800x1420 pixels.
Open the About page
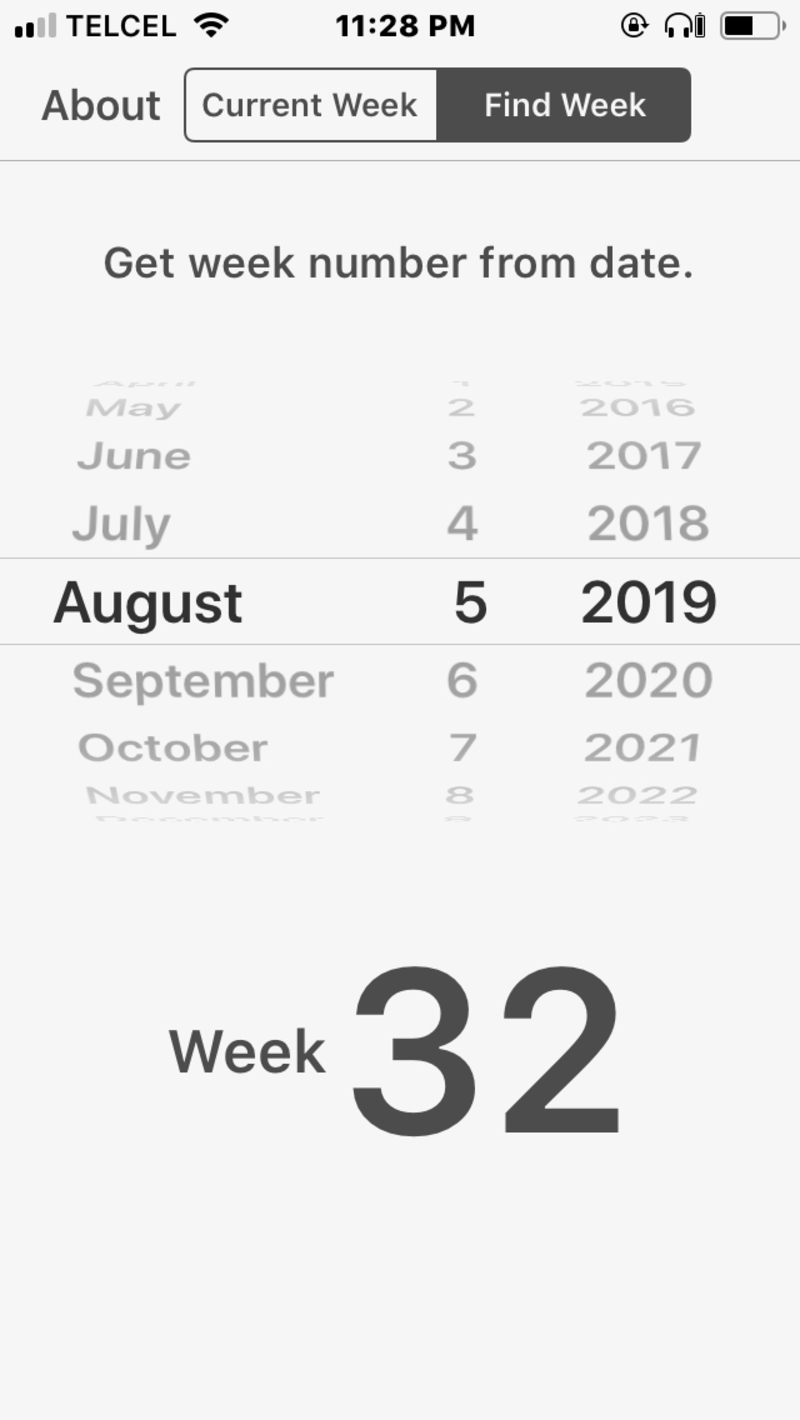tap(100, 105)
